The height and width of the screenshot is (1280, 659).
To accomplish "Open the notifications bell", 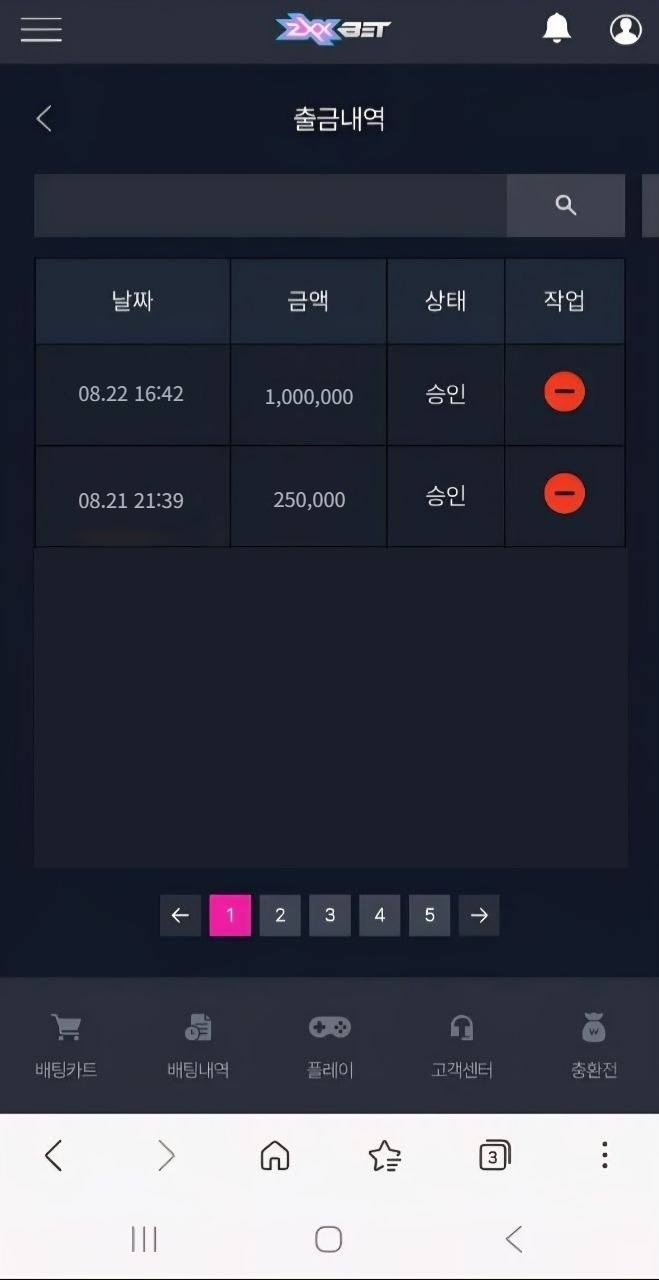I will click(557, 29).
